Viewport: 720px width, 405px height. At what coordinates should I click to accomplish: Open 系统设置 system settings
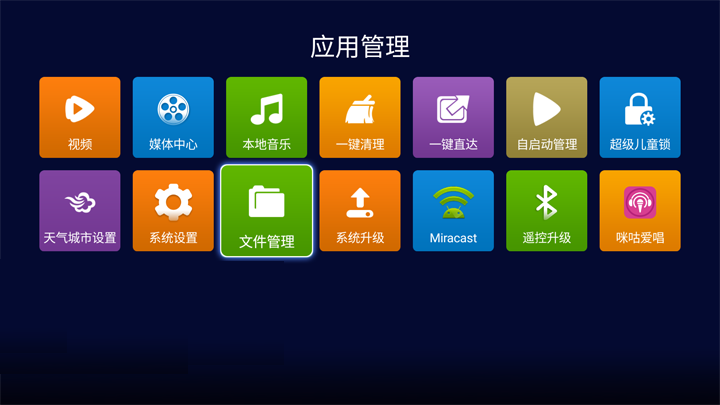pyautogui.click(x=173, y=210)
